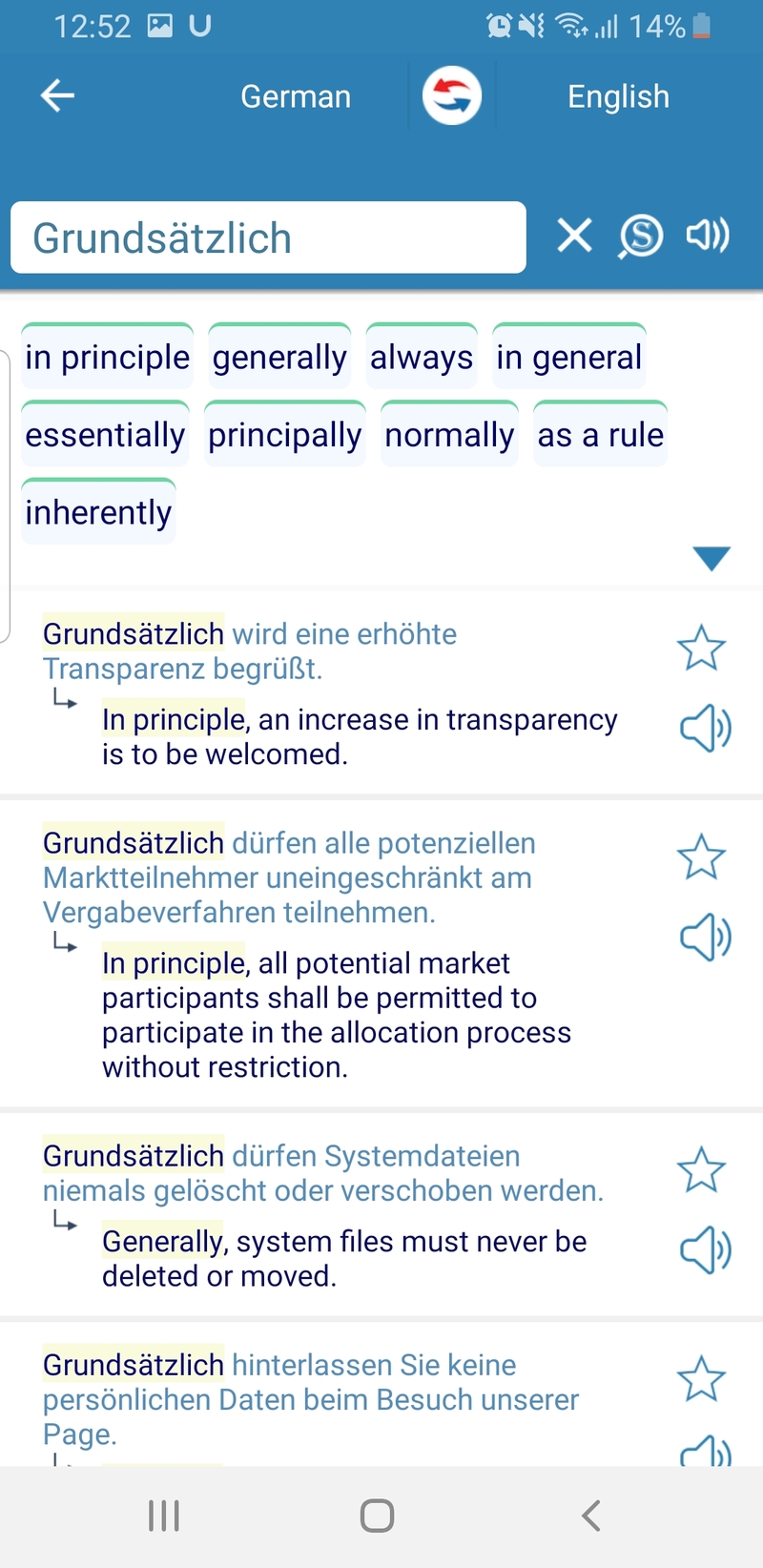Image resolution: width=763 pixels, height=1568 pixels.
Task: Favorite the 'Transparenz begrüßt' example
Action: coord(701,649)
